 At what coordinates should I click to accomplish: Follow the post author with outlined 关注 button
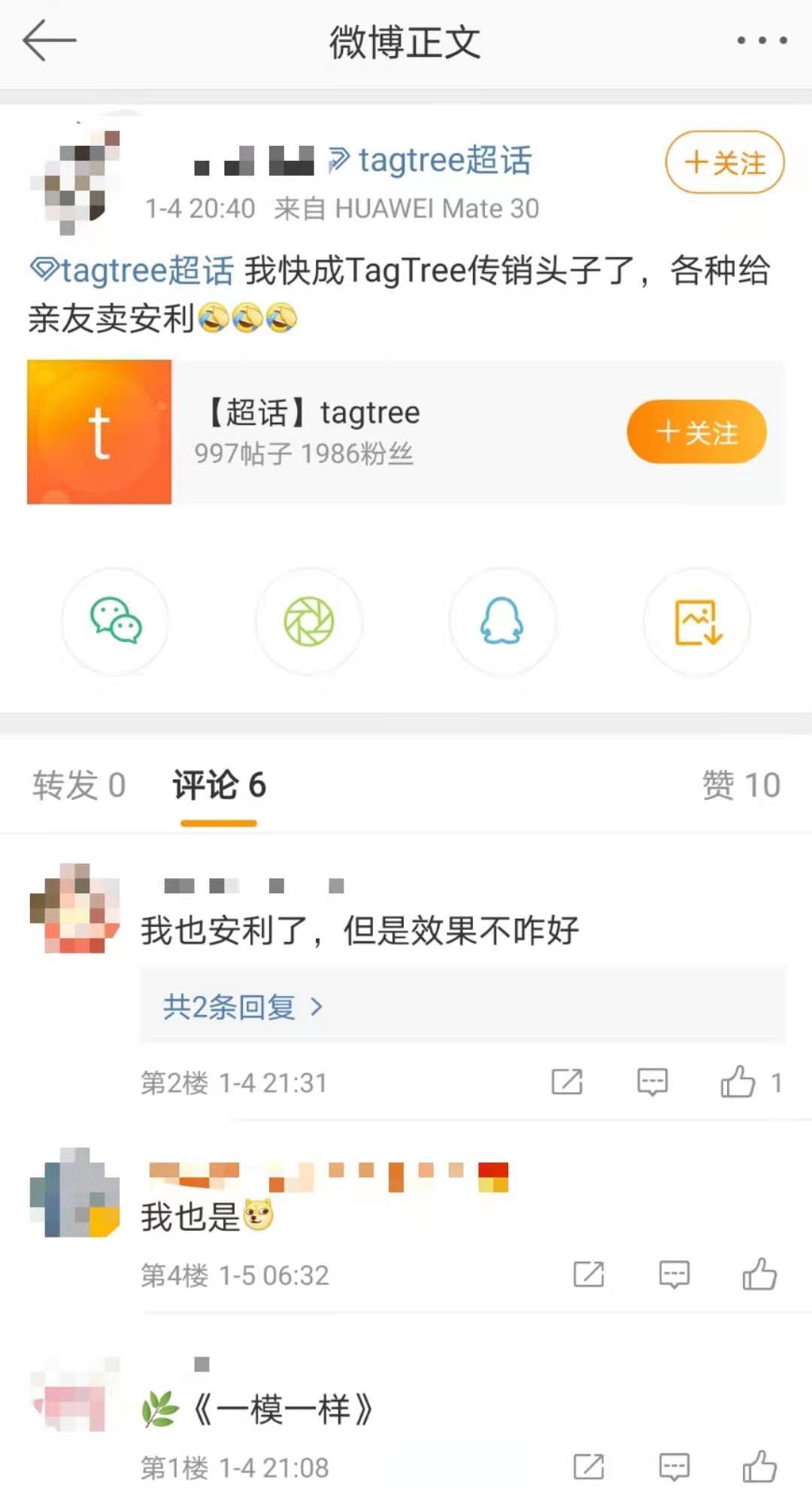[724, 162]
